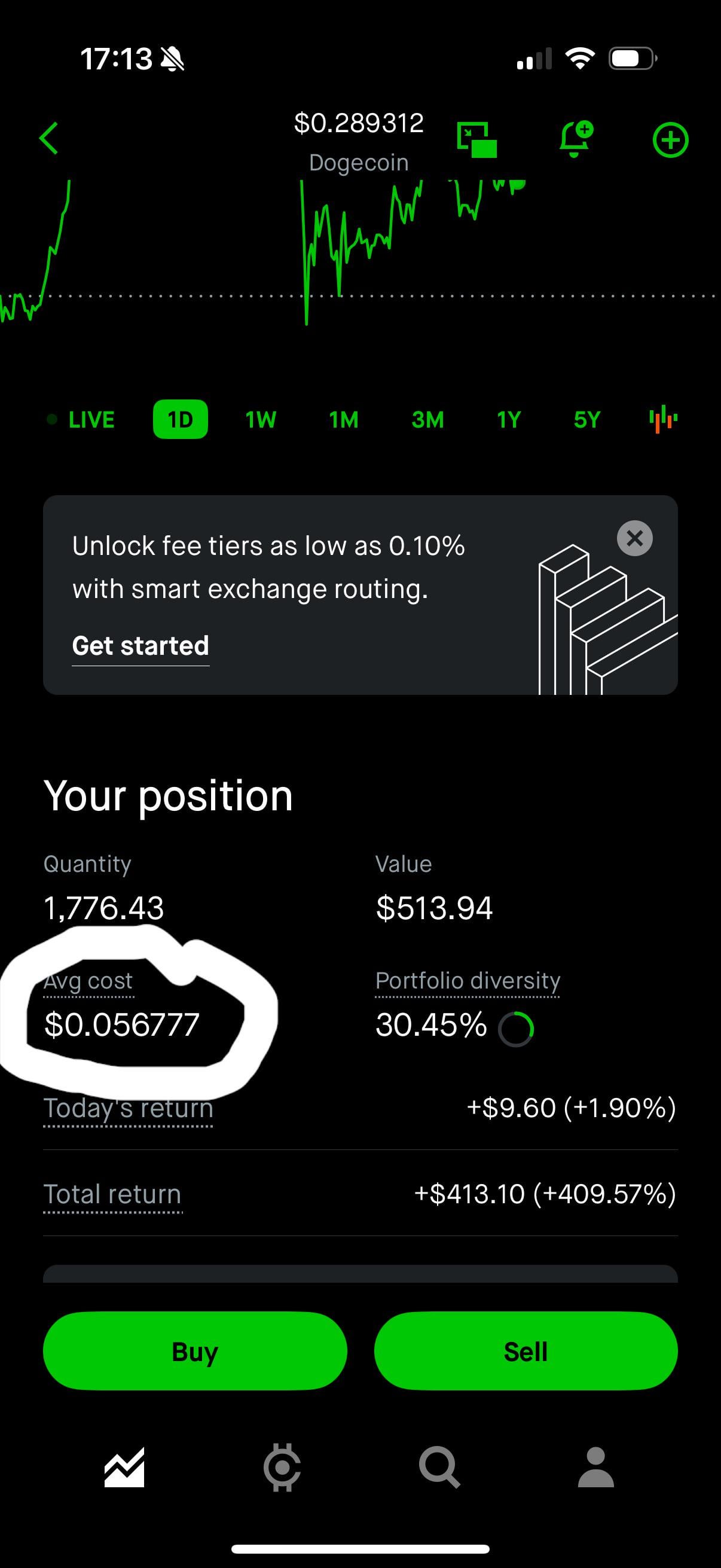Open the search tab

[439, 1468]
